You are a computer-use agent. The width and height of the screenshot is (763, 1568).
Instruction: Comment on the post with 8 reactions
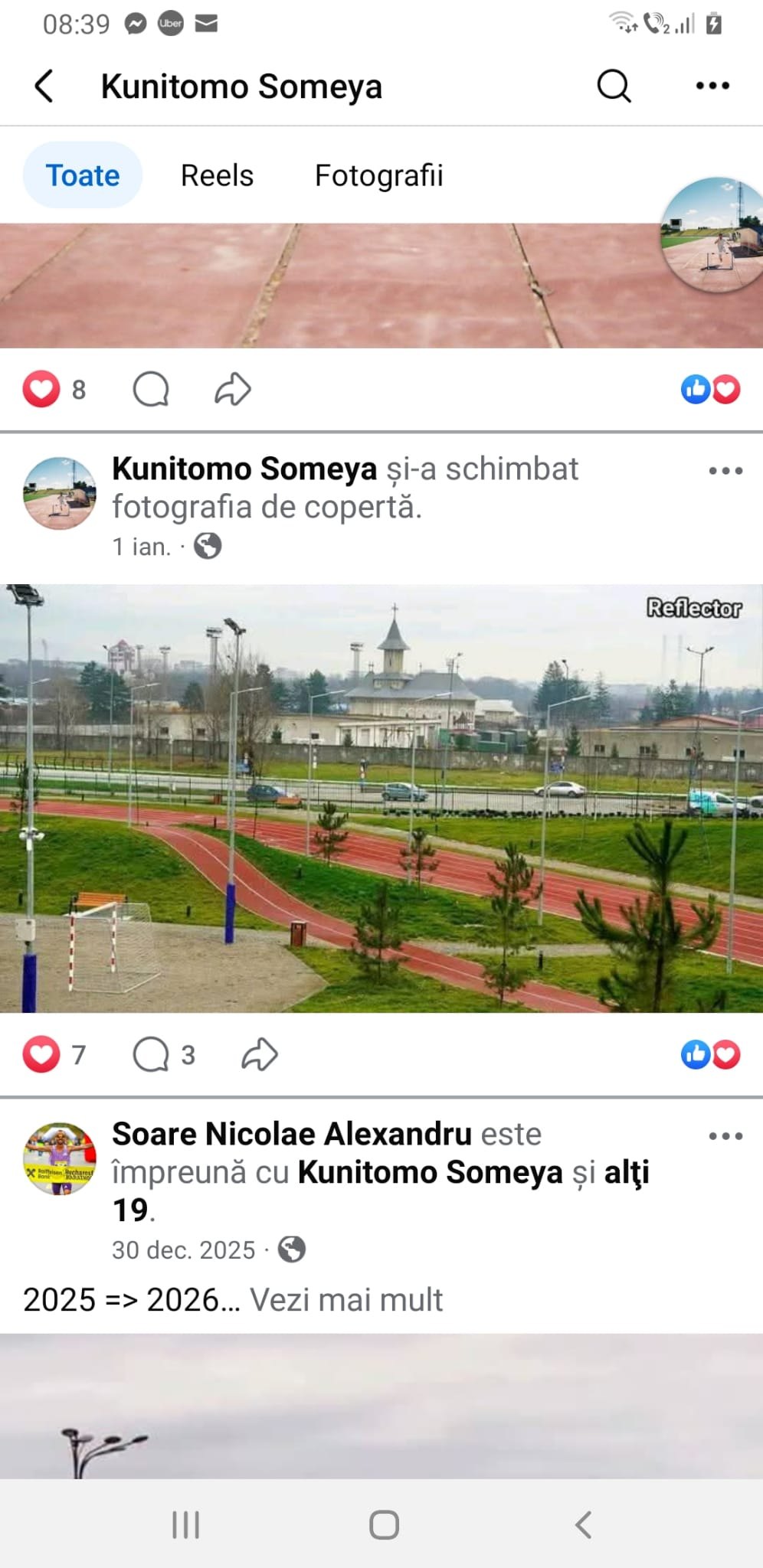(x=151, y=389)
